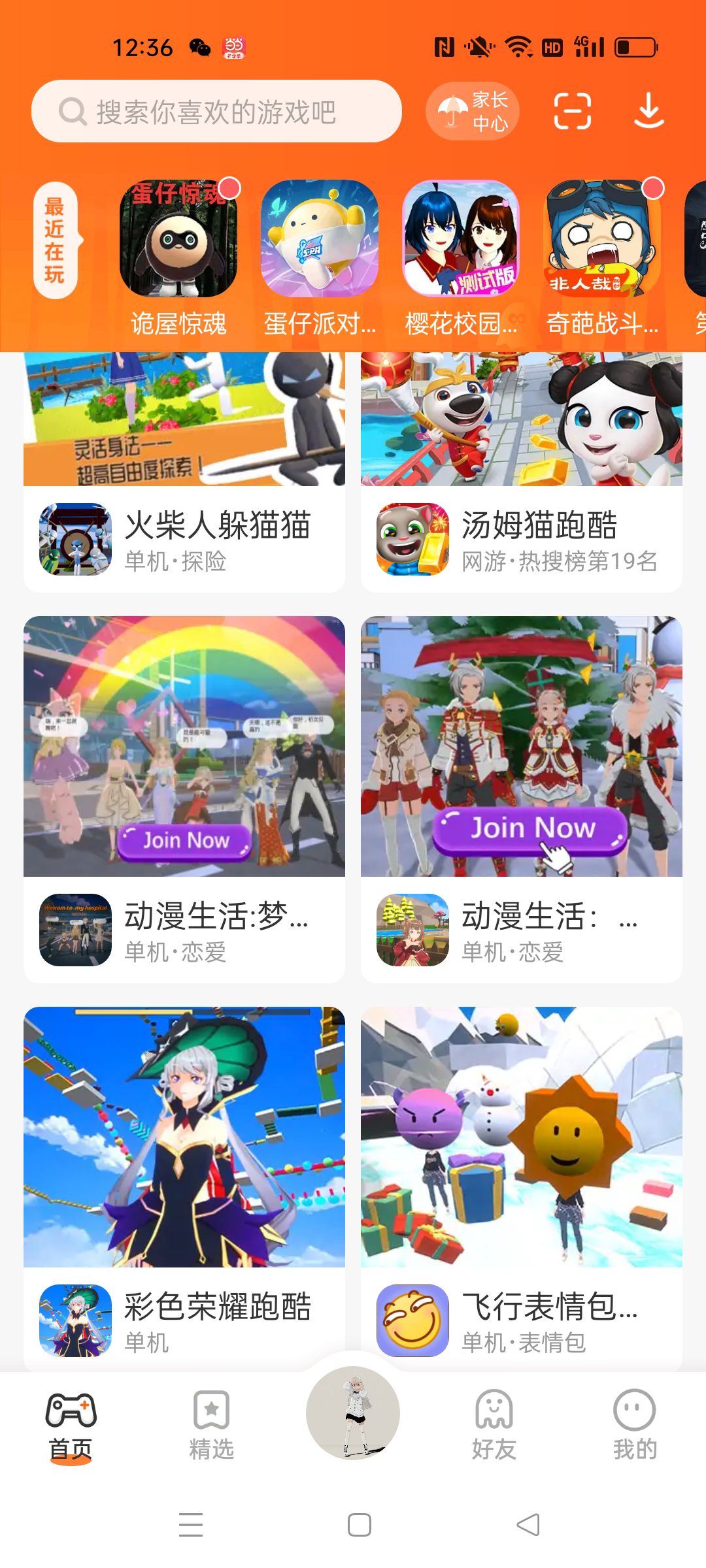The image size is (706, 1568).
Task: Open the 彩色荣耀跑酷 game card
Action: [x=184, y=1189]
